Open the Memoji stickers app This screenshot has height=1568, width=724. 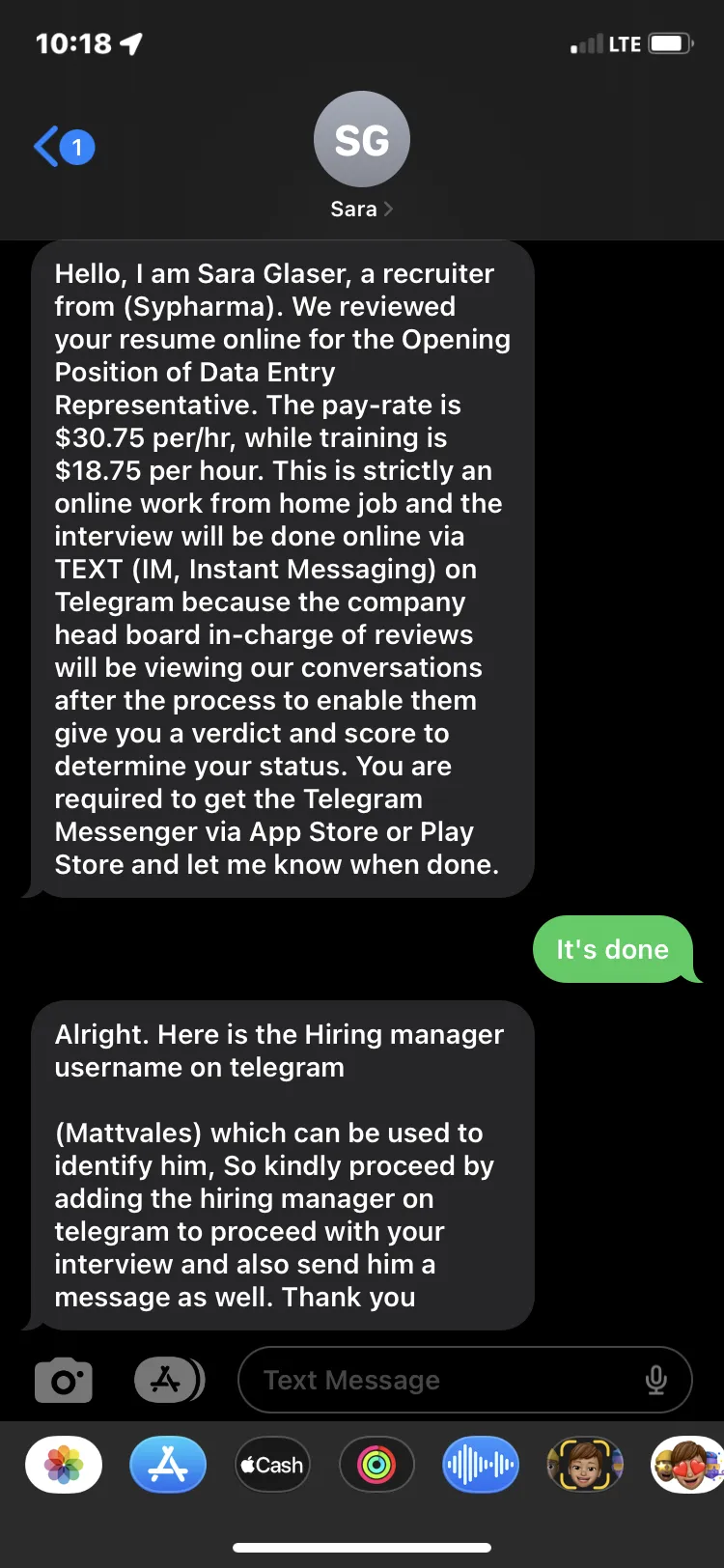pos(687,1465)
